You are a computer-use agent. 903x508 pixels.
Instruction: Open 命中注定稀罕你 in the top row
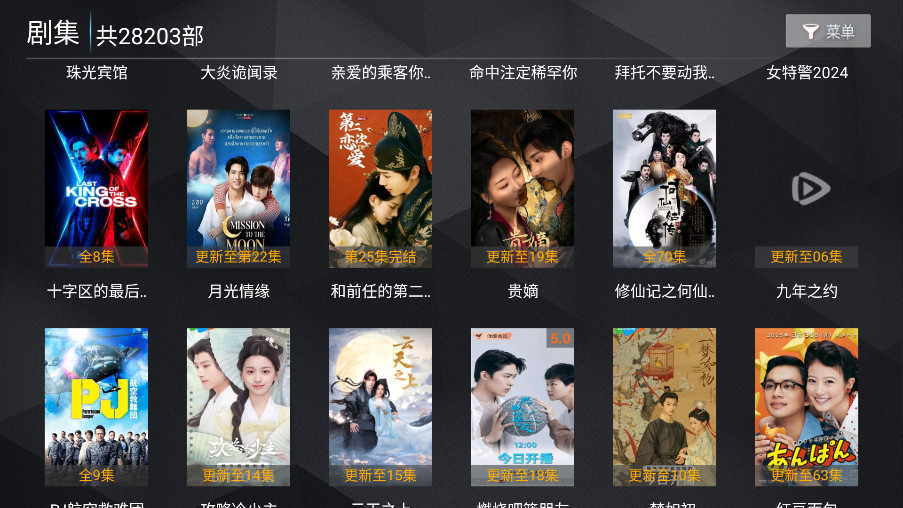(x=523, y=72)
